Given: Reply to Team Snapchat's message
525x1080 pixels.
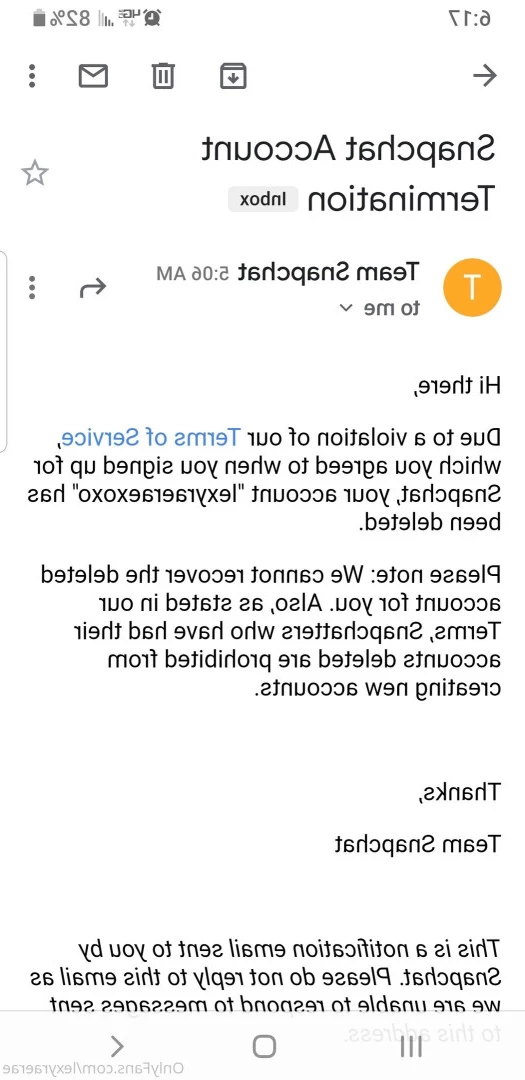Looking at the screenshot, I should (x=93, y=288).
